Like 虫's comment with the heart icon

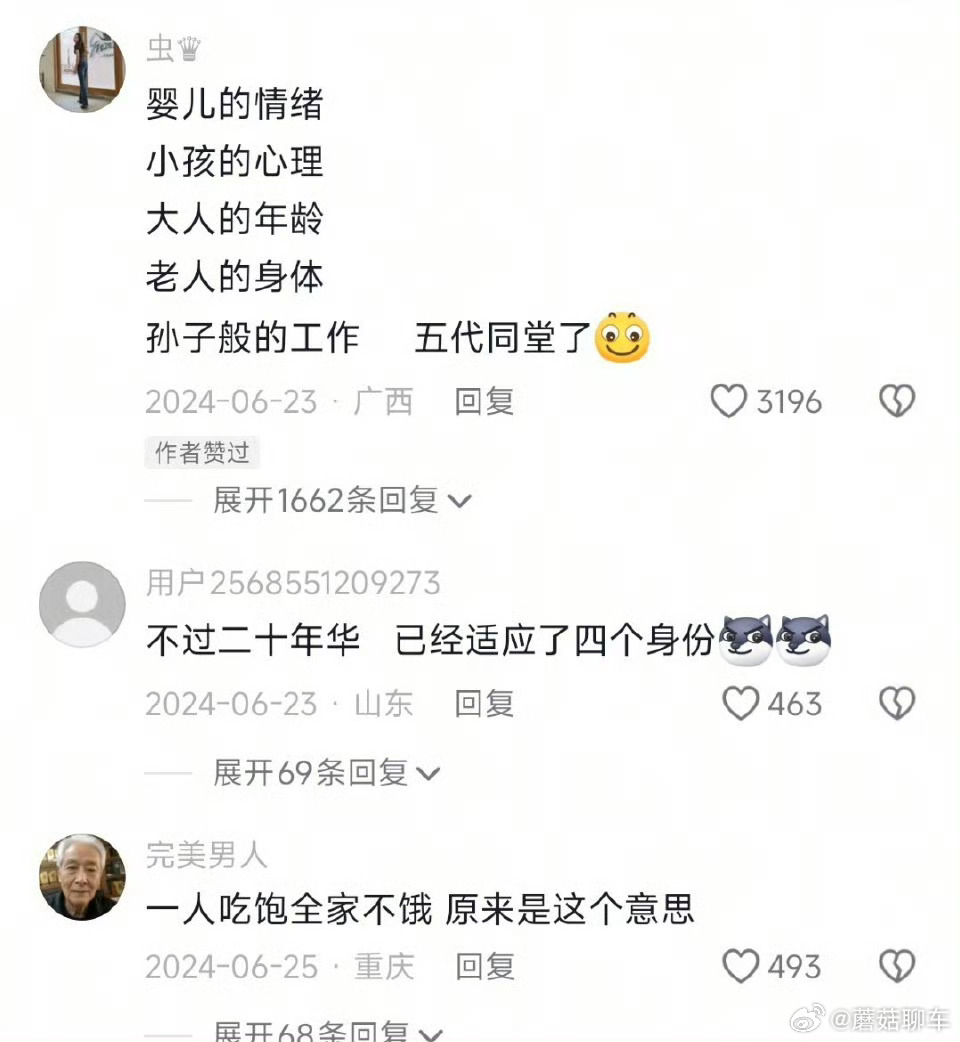coord(727,401)
